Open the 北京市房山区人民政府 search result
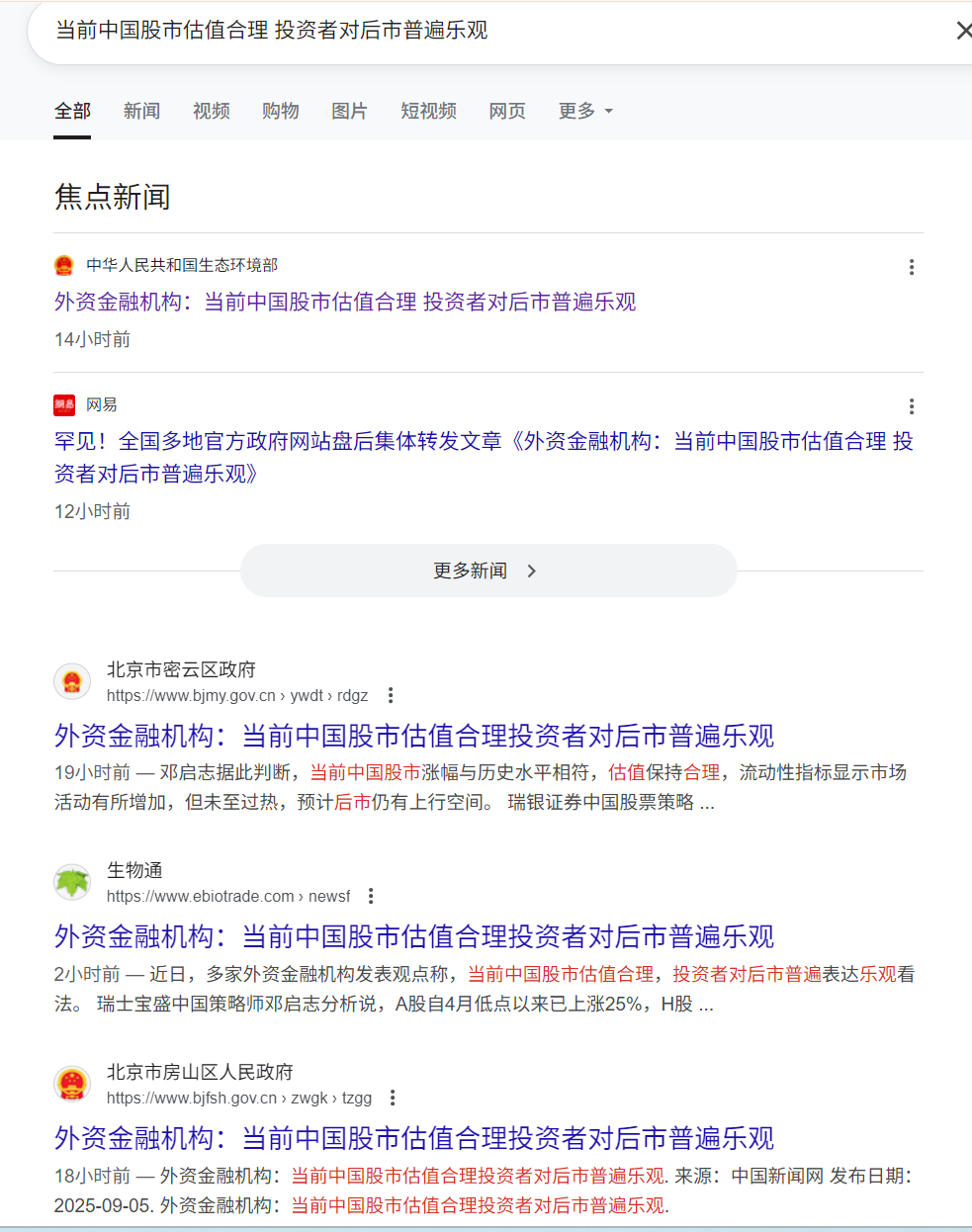972x1232 pixels. tap(413, 1138)
